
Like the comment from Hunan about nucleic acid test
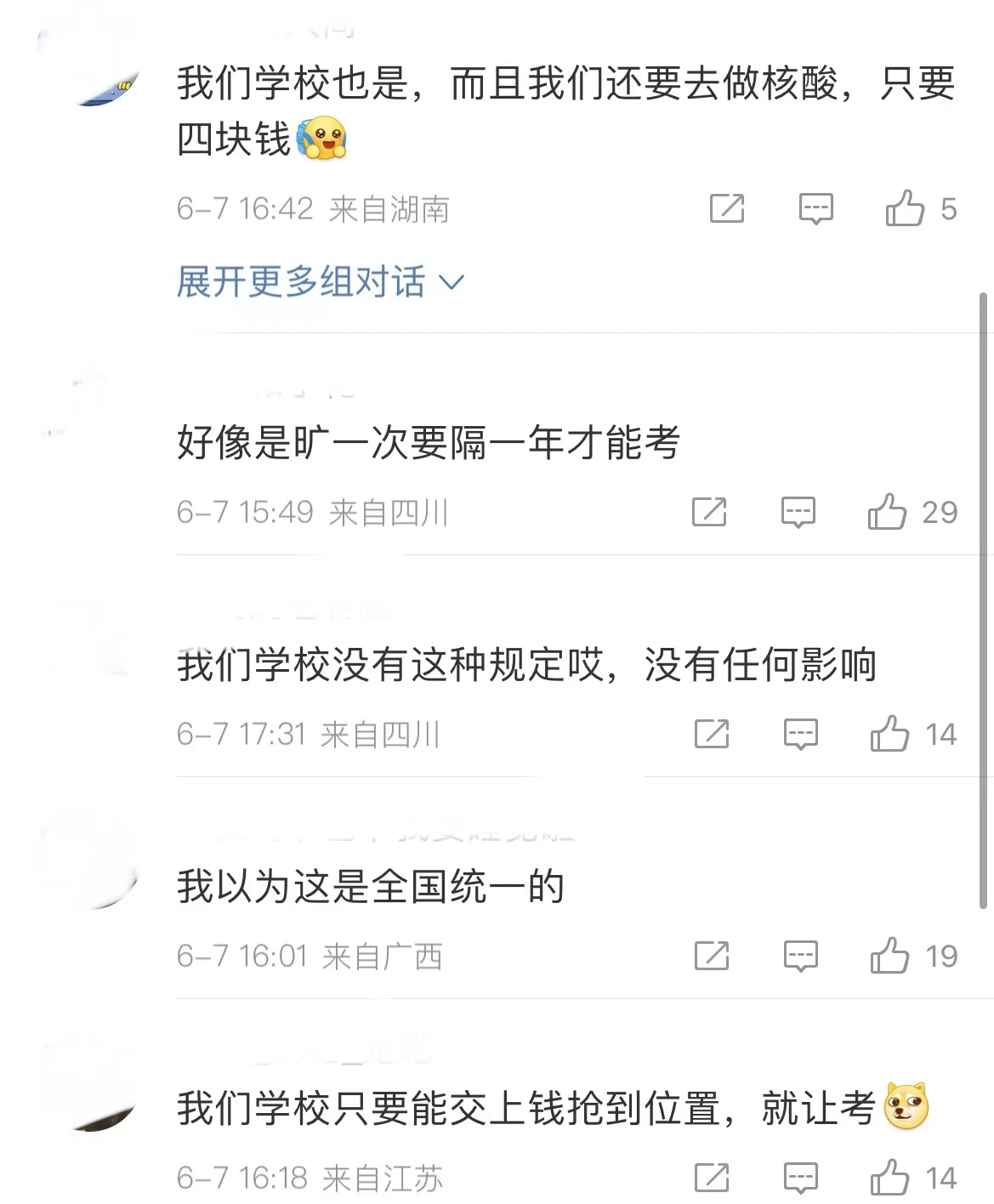click(x=905, y=208)
